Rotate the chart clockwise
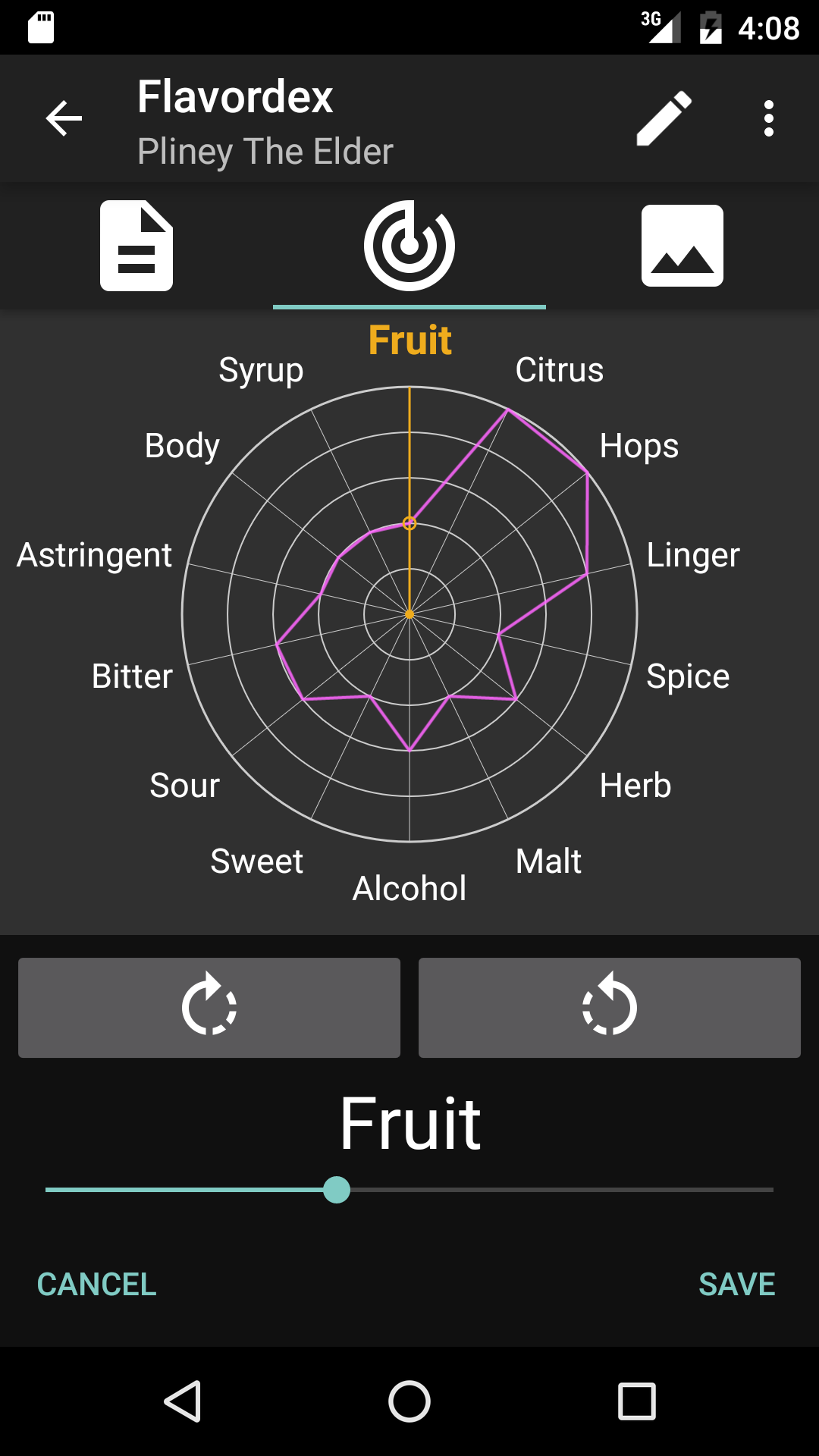819x1456 pixels. point(209,1007)
